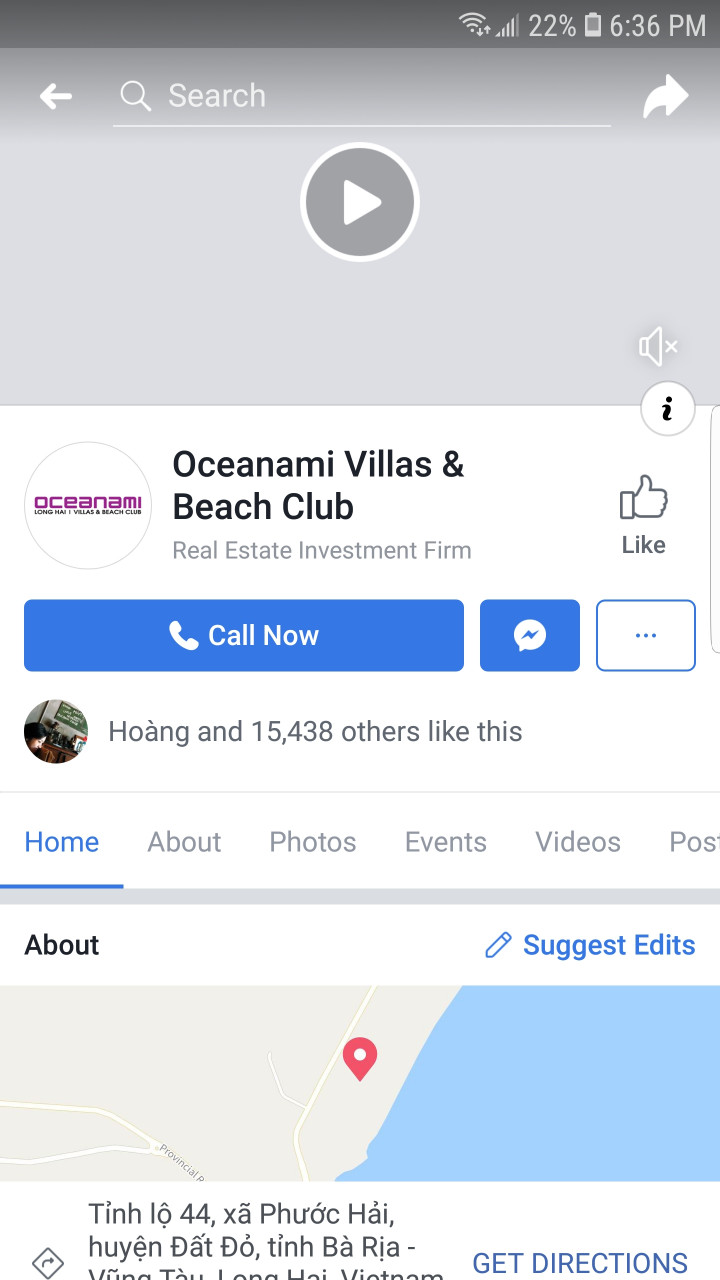The width and height of the screenshot is (720, 1280).
Task: Open the Search field
Action: click(360, 96)
